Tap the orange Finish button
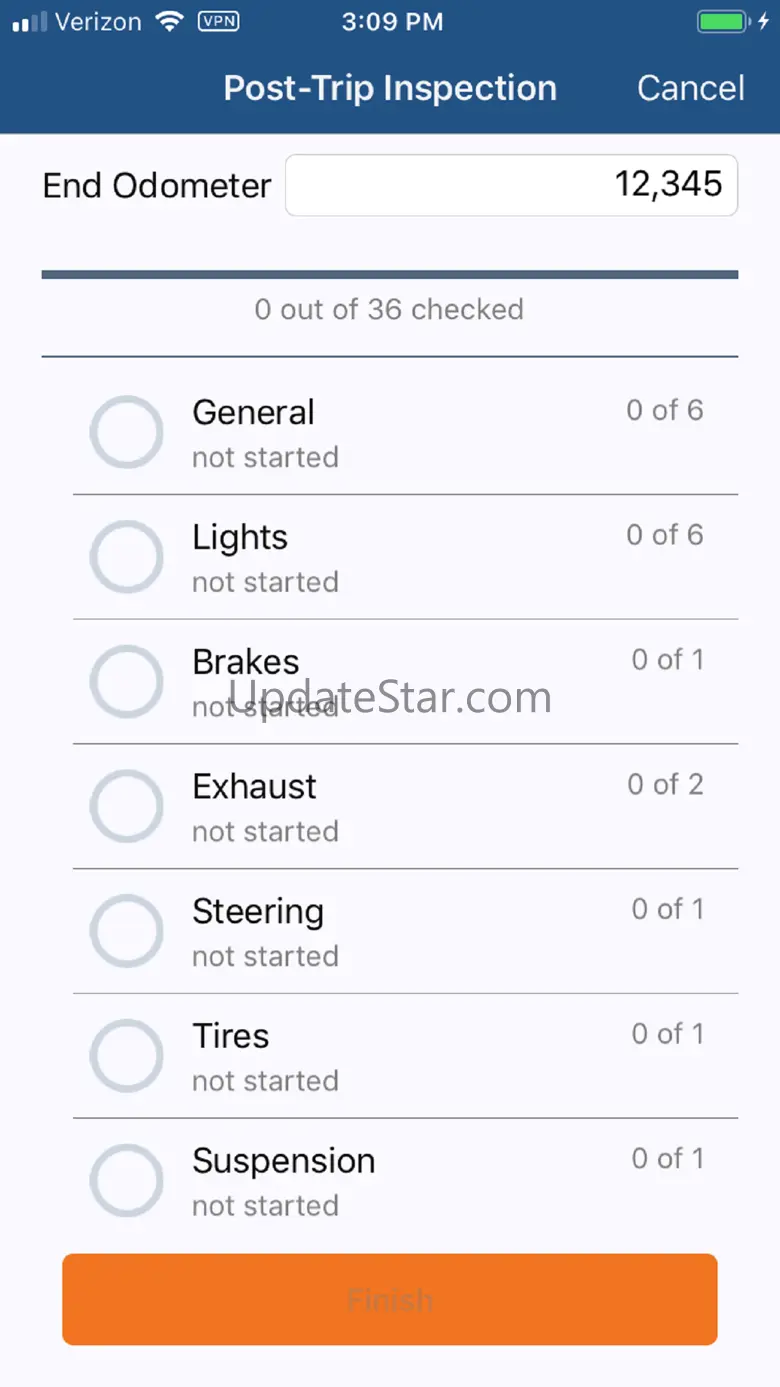Viewport: 780px width, 1387px height. click(390, 1299)
